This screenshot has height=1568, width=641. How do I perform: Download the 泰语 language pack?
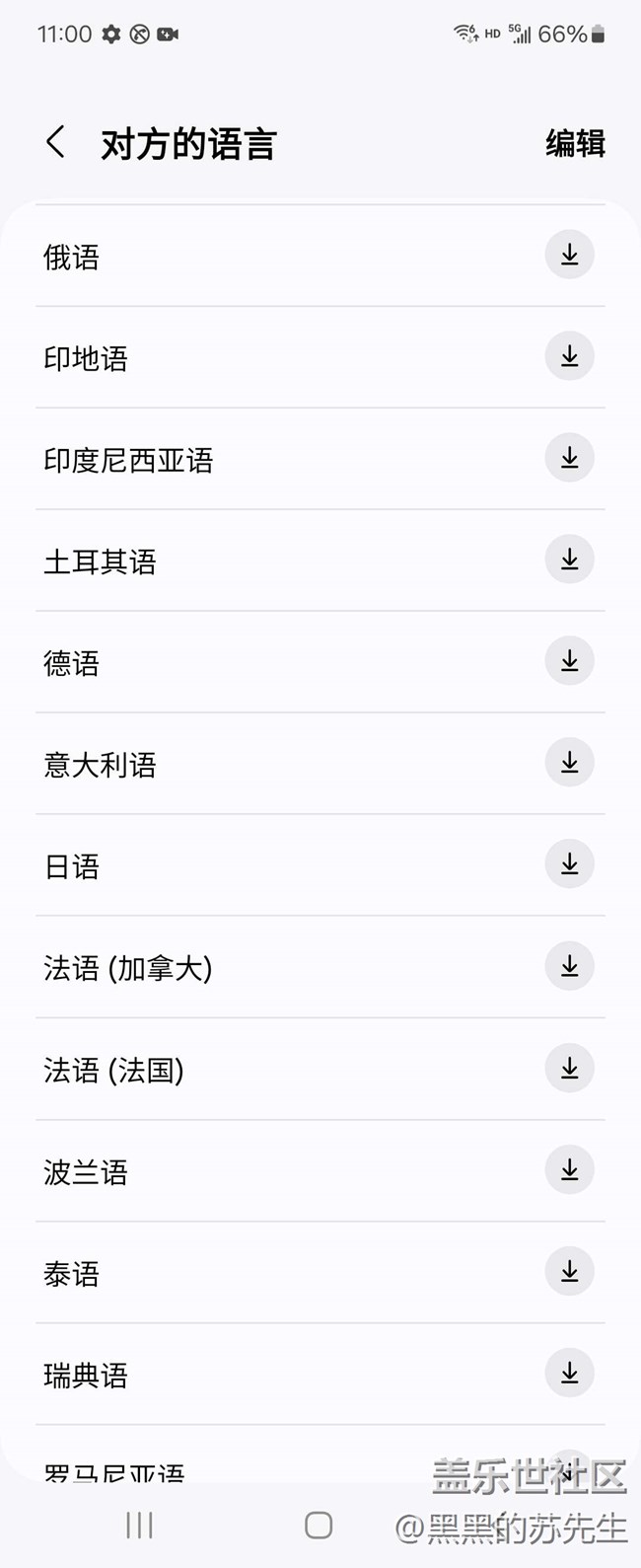point(569,1272)
